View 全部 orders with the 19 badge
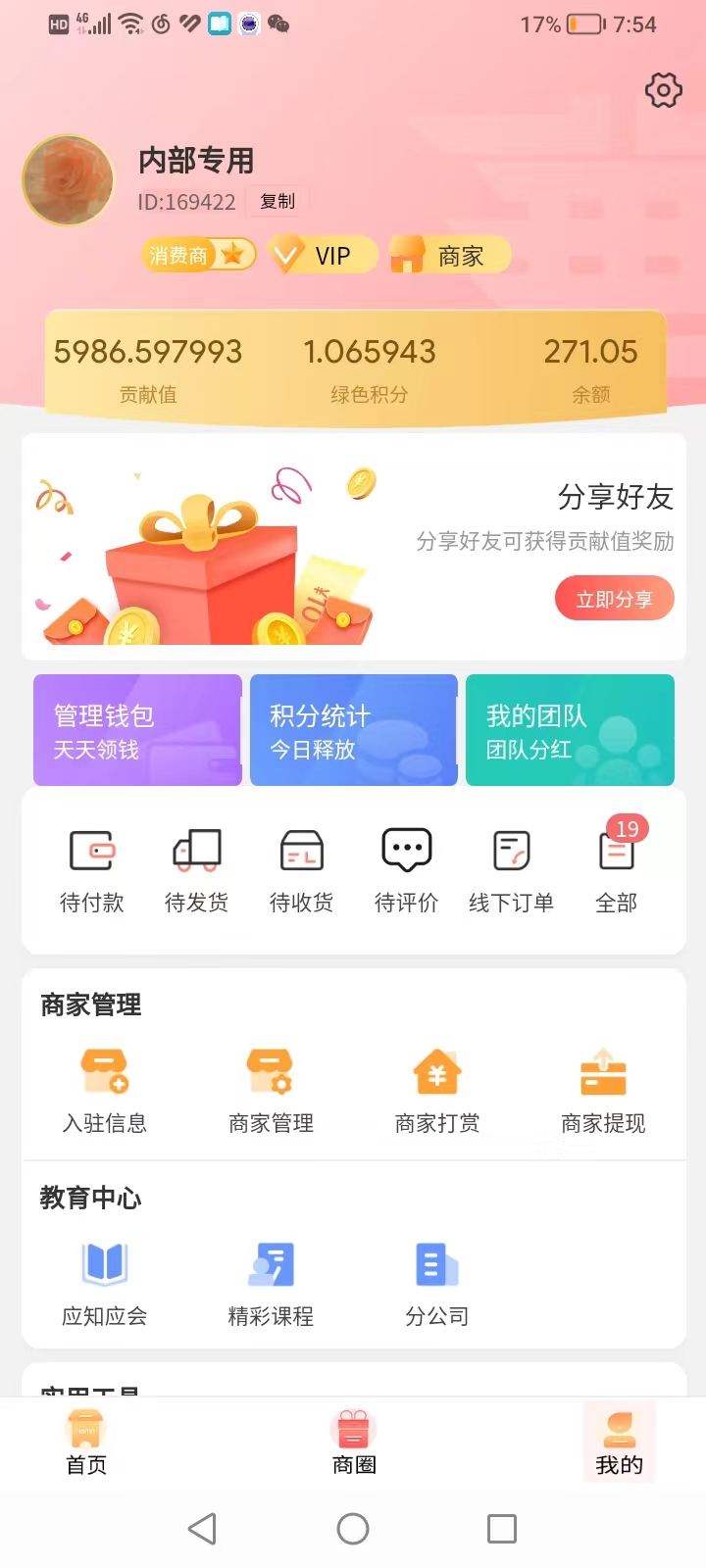Screen dimensions: 706x1568 click(x=616, y=867)
